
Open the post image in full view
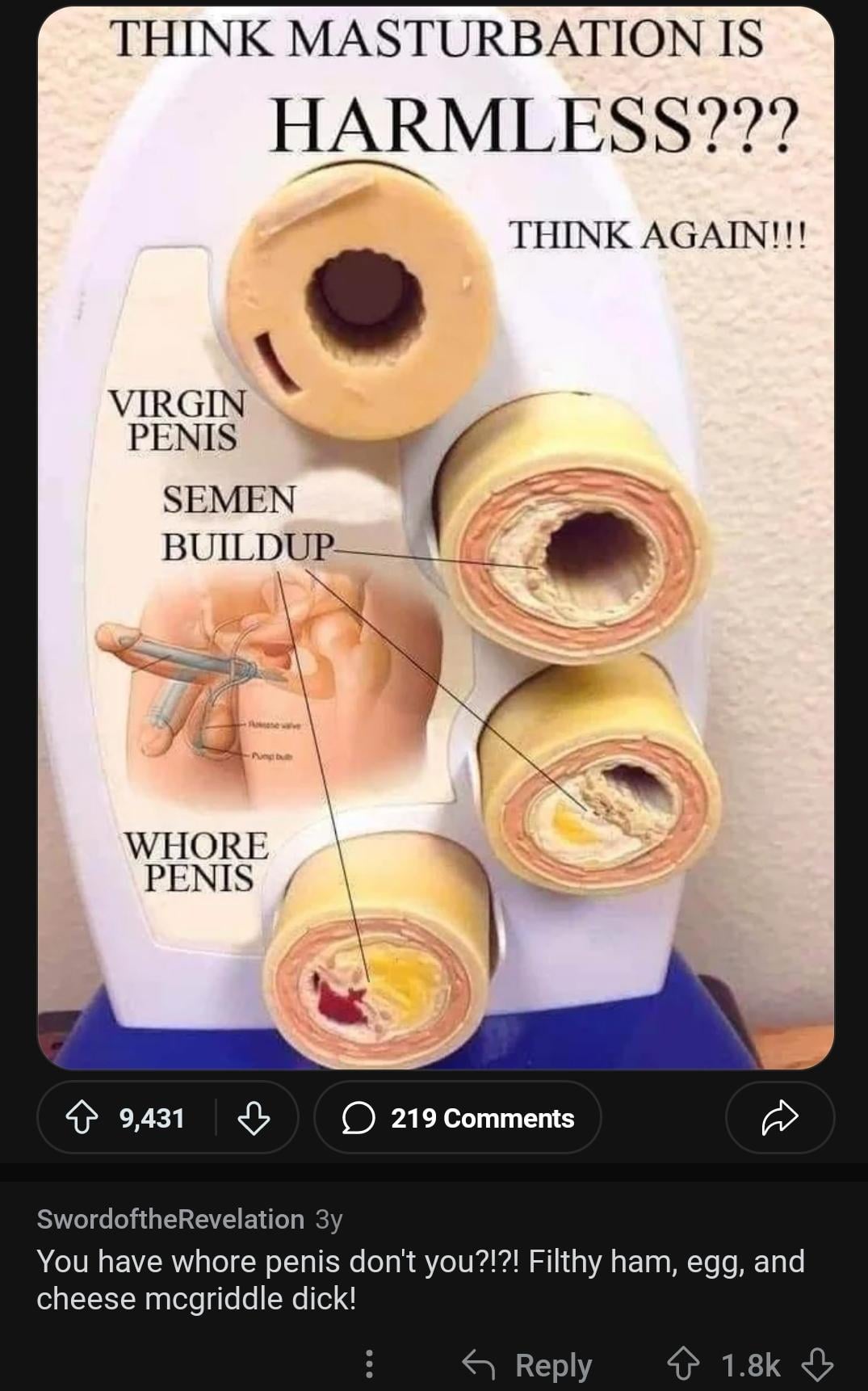[436, 537]
